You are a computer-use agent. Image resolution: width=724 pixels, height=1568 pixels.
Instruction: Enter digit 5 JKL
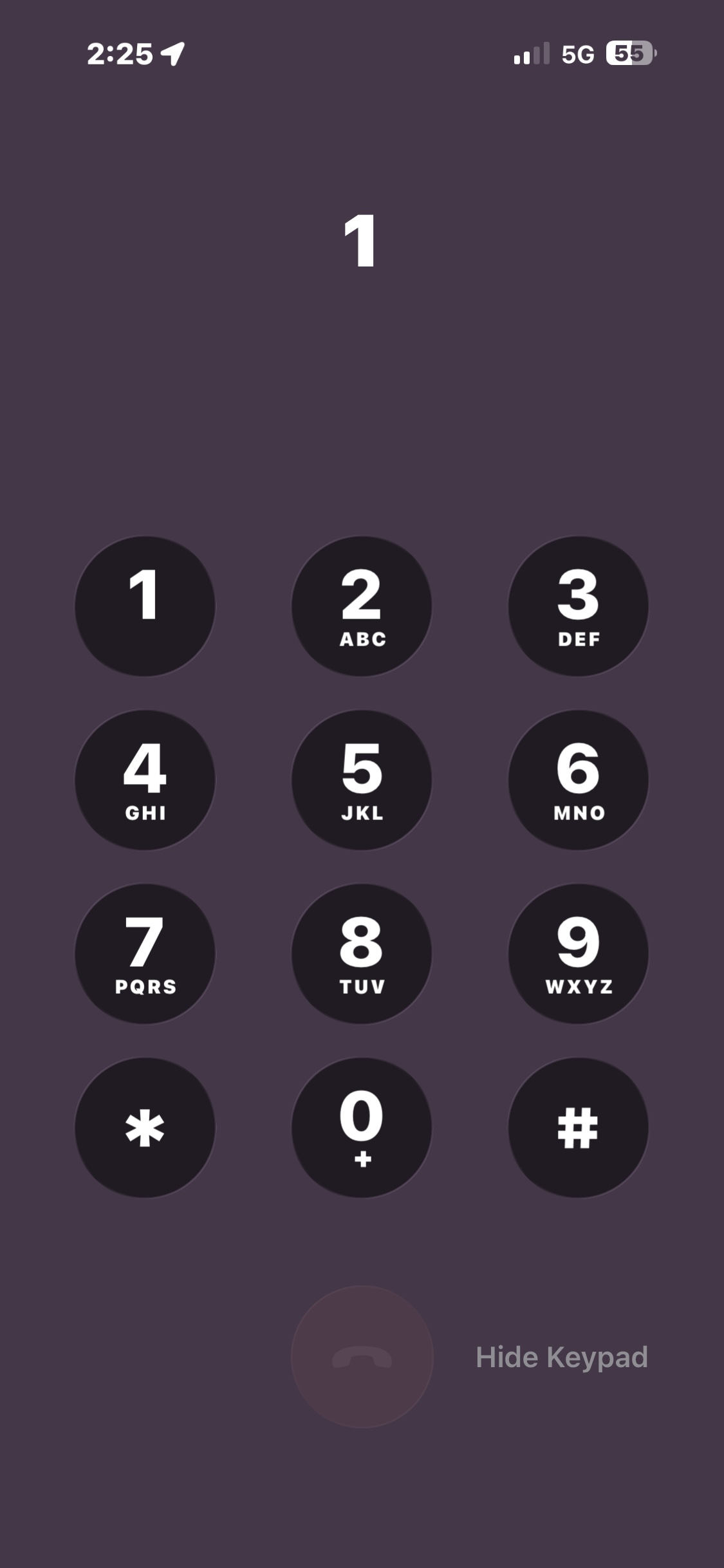362,779
